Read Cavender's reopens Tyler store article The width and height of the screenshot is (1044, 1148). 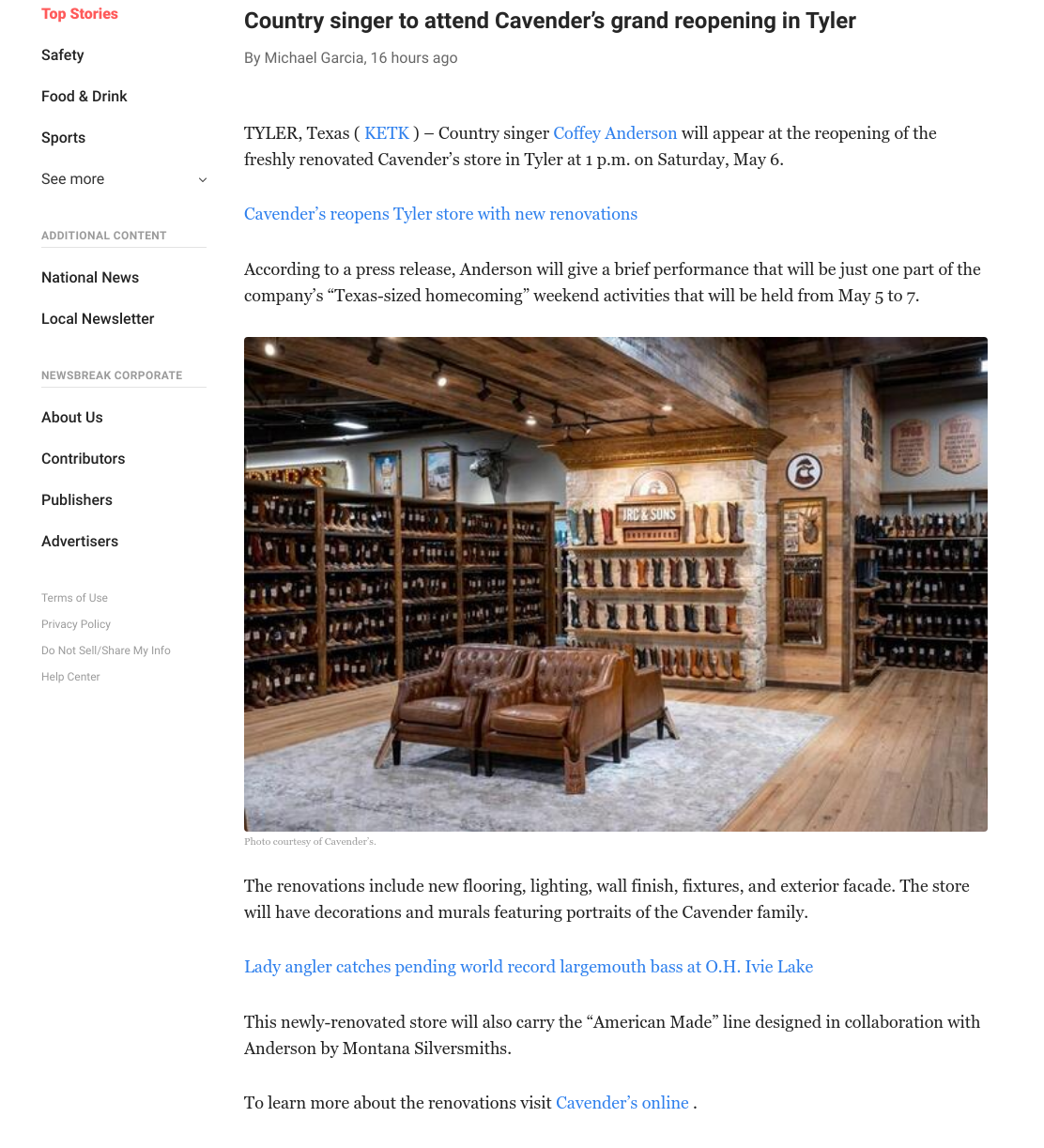(440, 214)
